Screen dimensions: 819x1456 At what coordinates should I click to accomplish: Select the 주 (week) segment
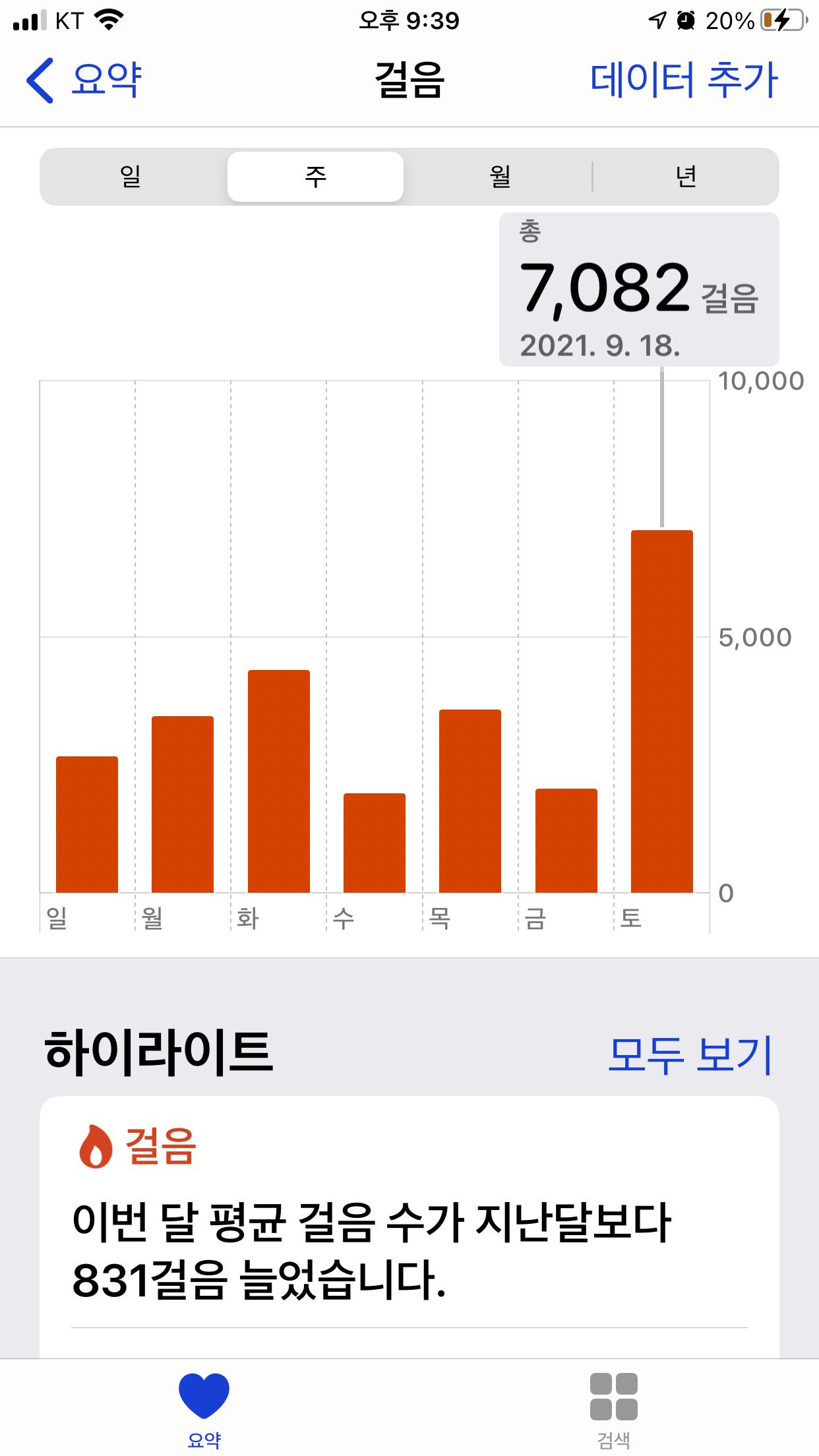pos(315,177)
